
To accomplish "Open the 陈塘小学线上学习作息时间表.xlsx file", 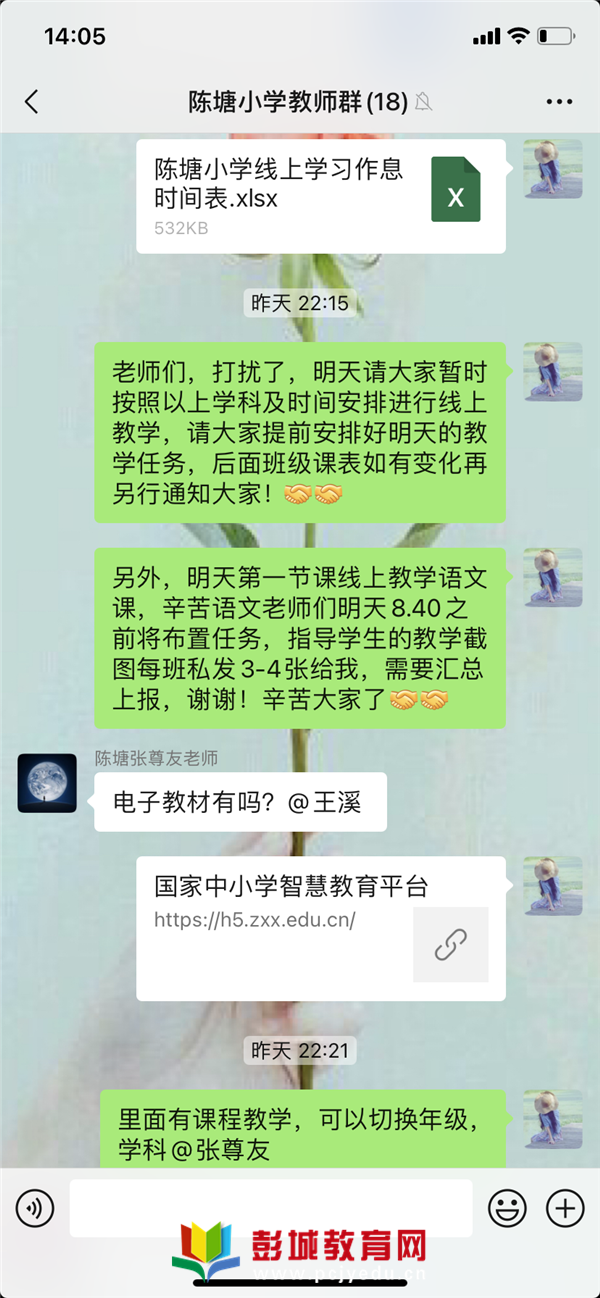I will (321, 196).
